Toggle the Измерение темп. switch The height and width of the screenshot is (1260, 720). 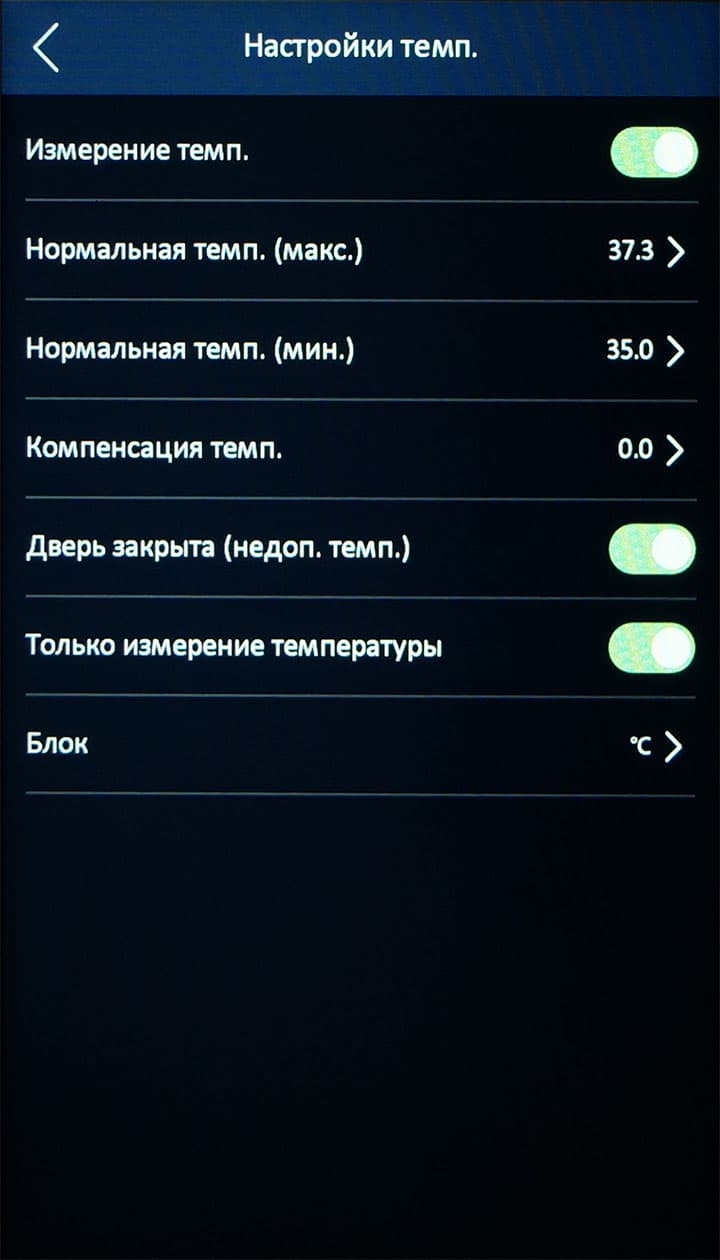(x=653, y=152)
